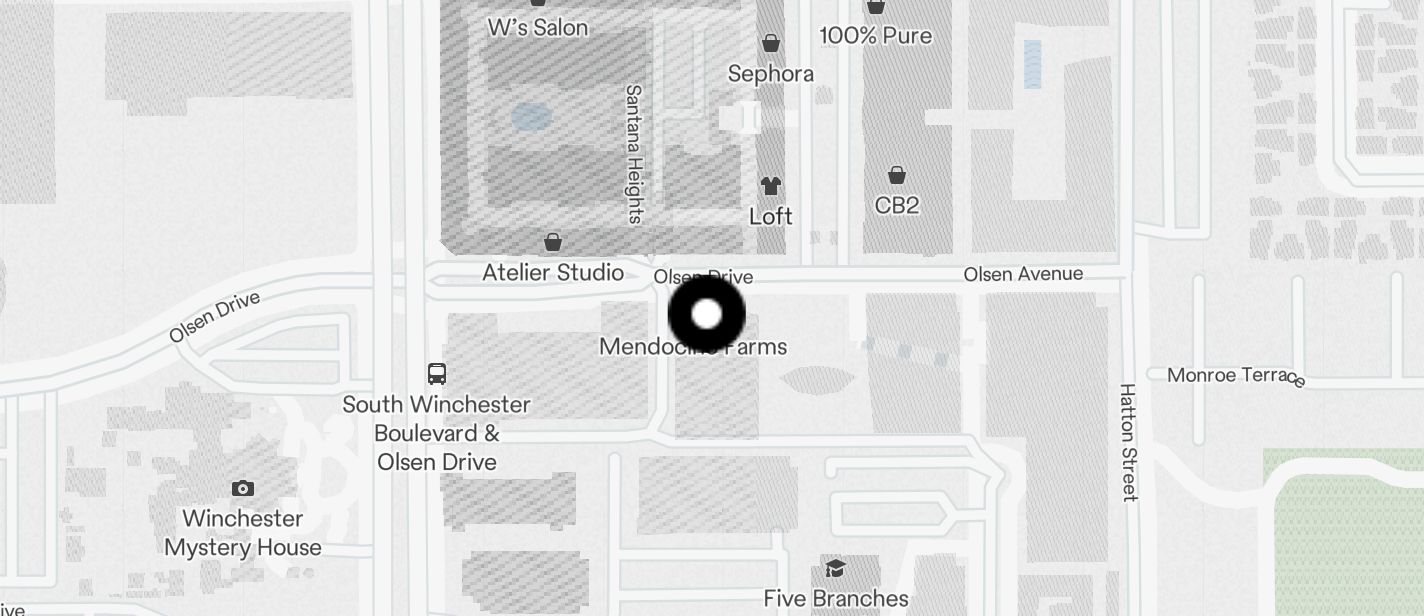Viewport: 1424px width, 616px height.
Task: Select the Five Branches school marker
Action: click(x=834, y=569)
